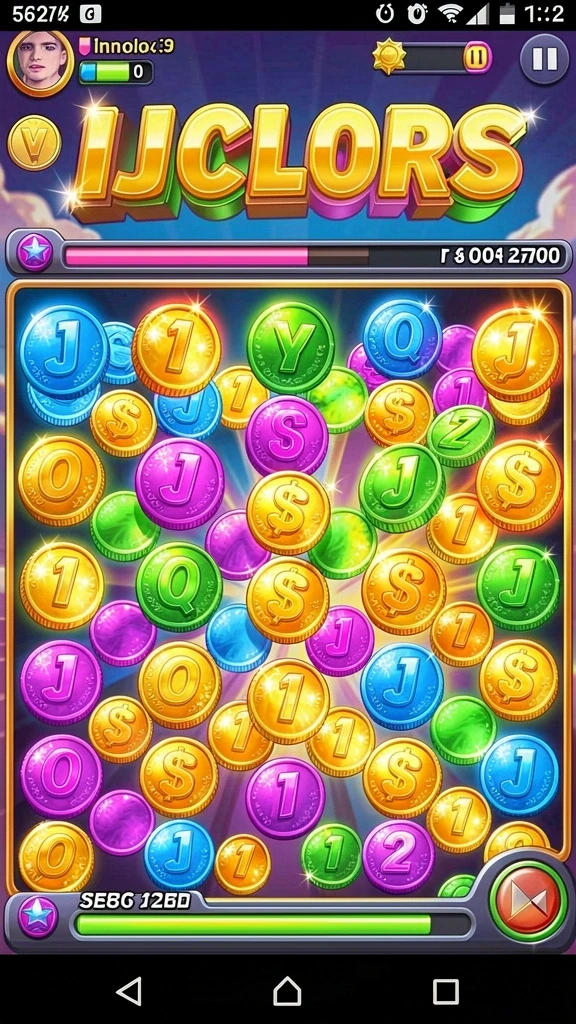Image resolution: width=576 pixels, height=1024 pixels.
Task: Tap the green 1 coin
Action: coord(331,856)
